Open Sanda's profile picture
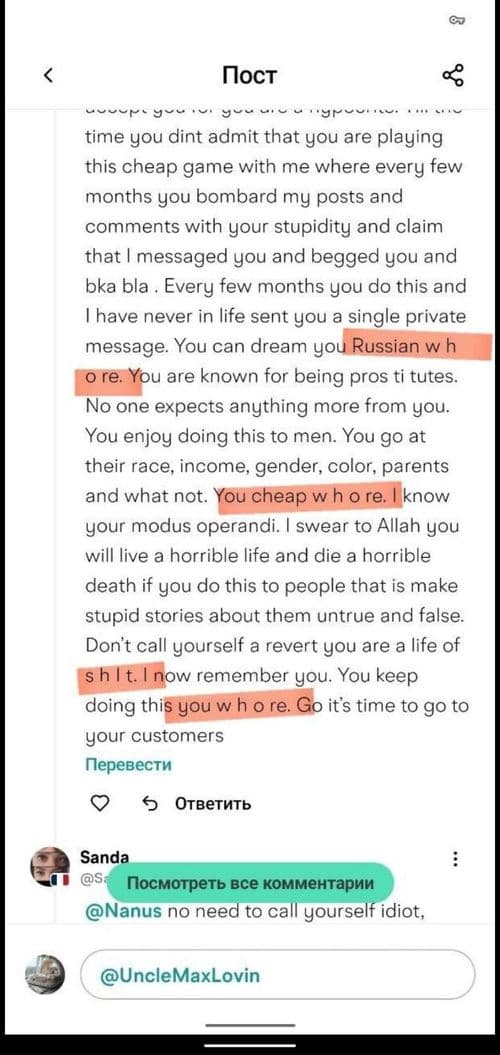This screenshot has width=500, height=1055. click(x=49, y=867)
